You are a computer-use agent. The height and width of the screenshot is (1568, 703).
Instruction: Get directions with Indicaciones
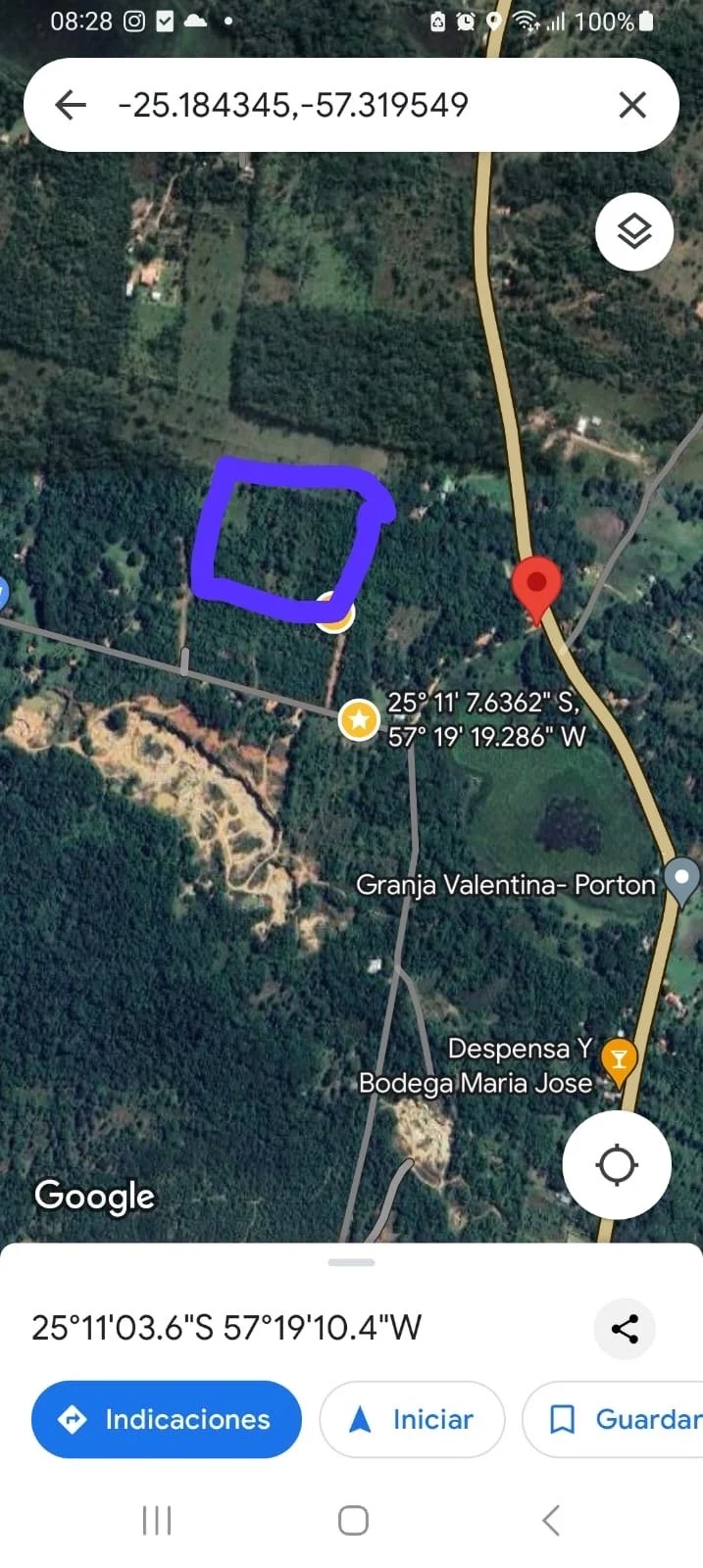point(166,1419)
